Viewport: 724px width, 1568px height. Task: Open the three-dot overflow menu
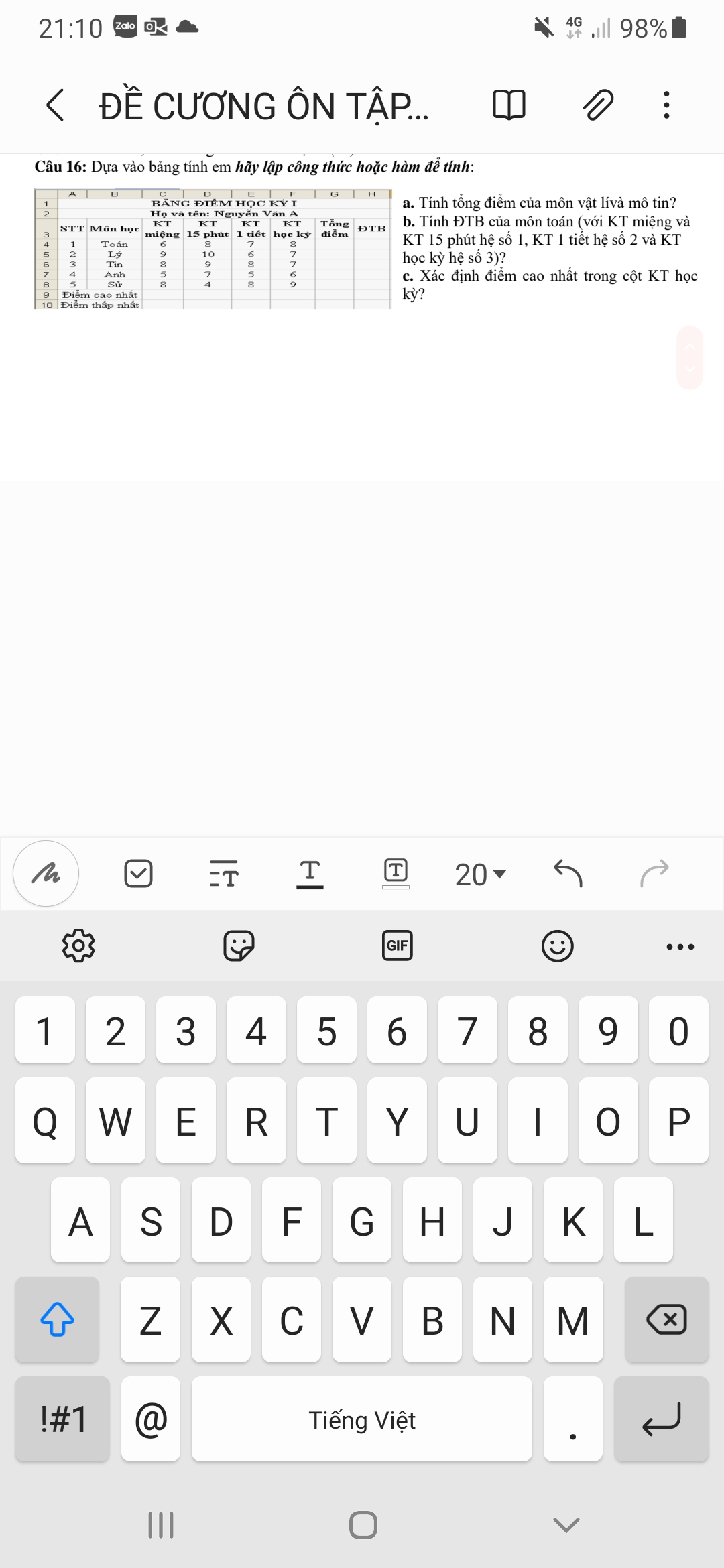click(666, 105)
